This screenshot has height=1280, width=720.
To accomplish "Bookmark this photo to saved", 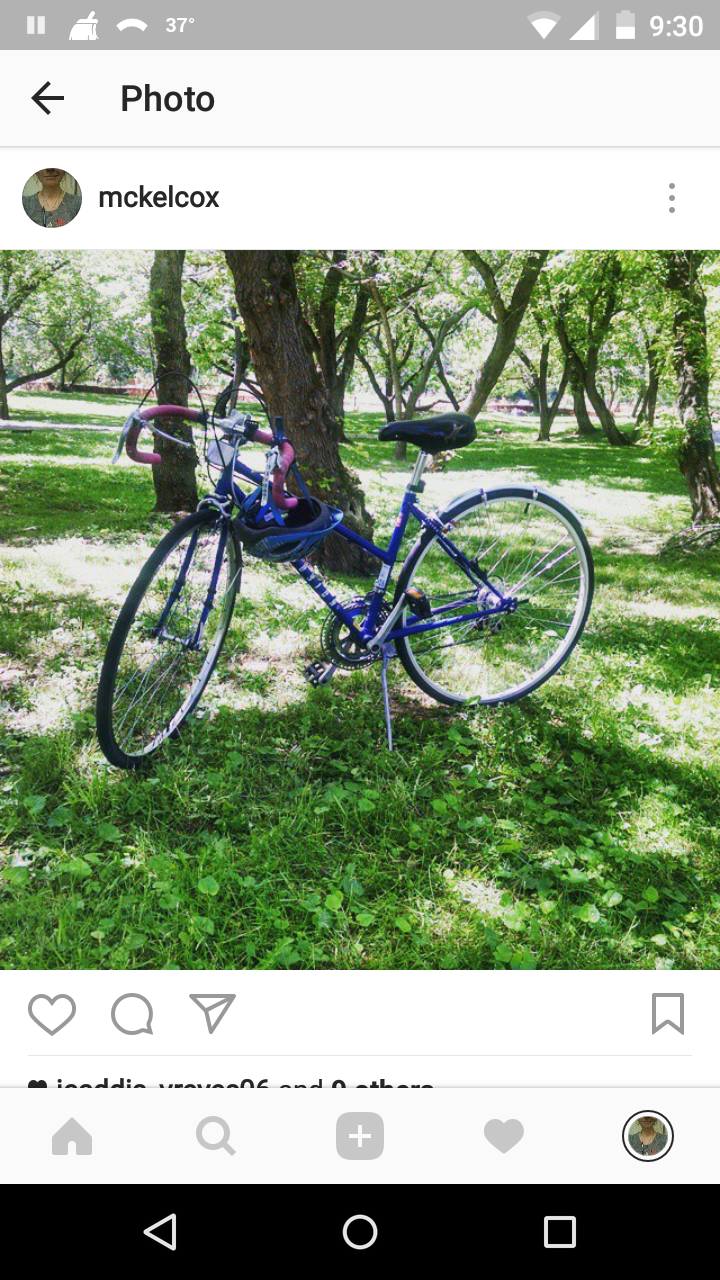I will coord(667,1014).
